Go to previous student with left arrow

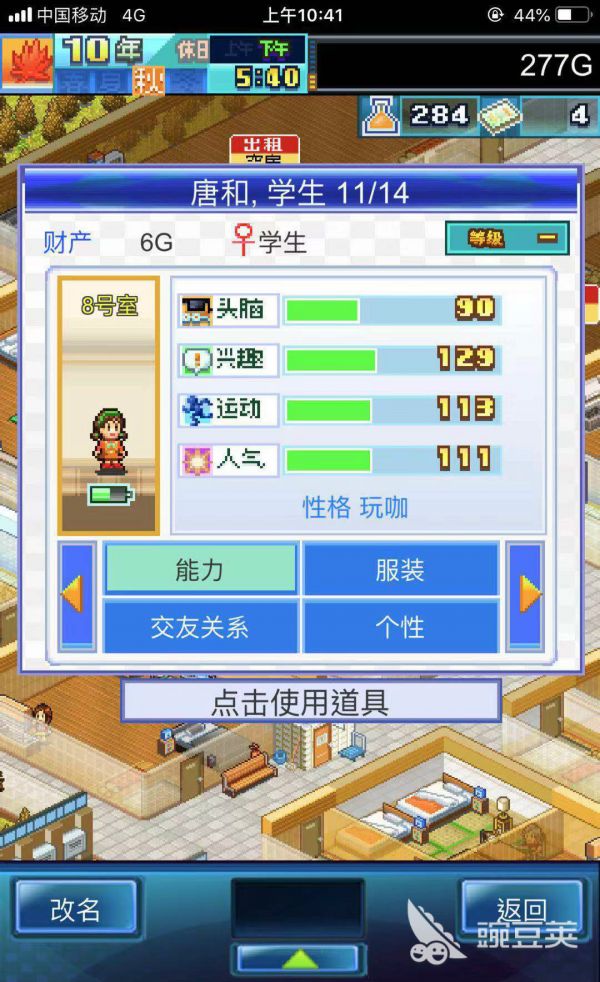[76, 596]
